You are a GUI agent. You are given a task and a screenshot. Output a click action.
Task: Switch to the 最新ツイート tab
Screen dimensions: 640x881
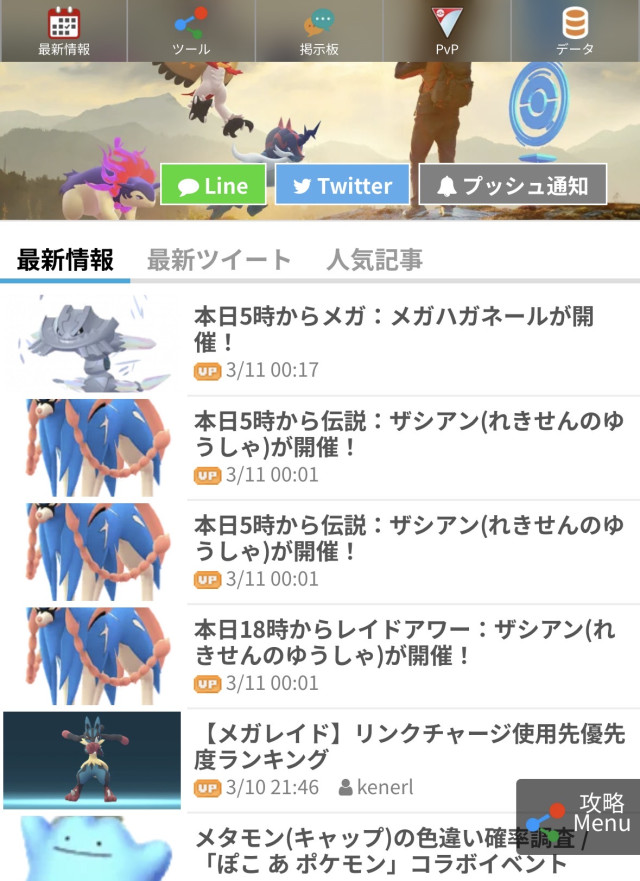point(219,260)
